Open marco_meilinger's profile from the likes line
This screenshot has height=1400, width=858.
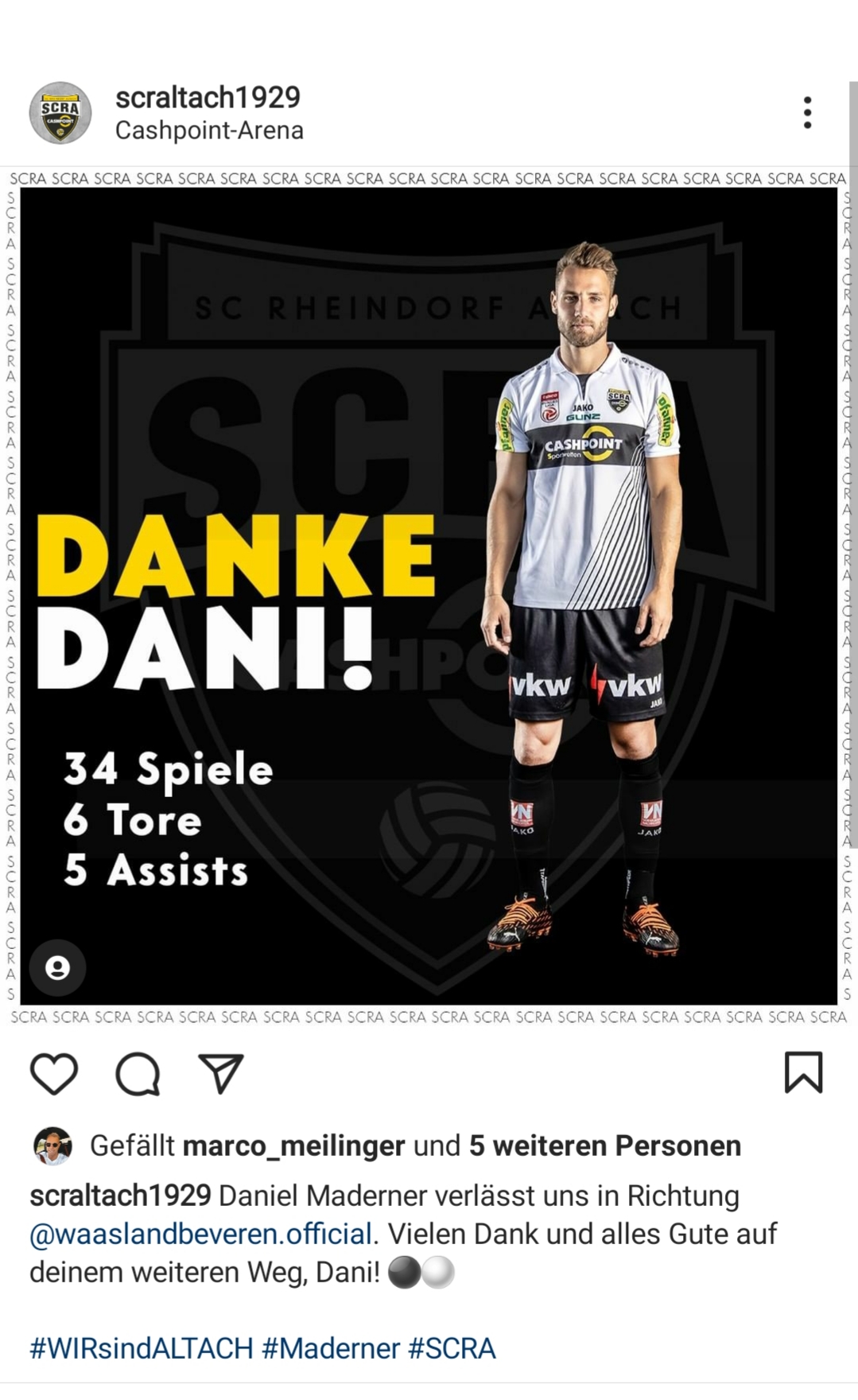pyautogui.click(x=293, y=1145)
